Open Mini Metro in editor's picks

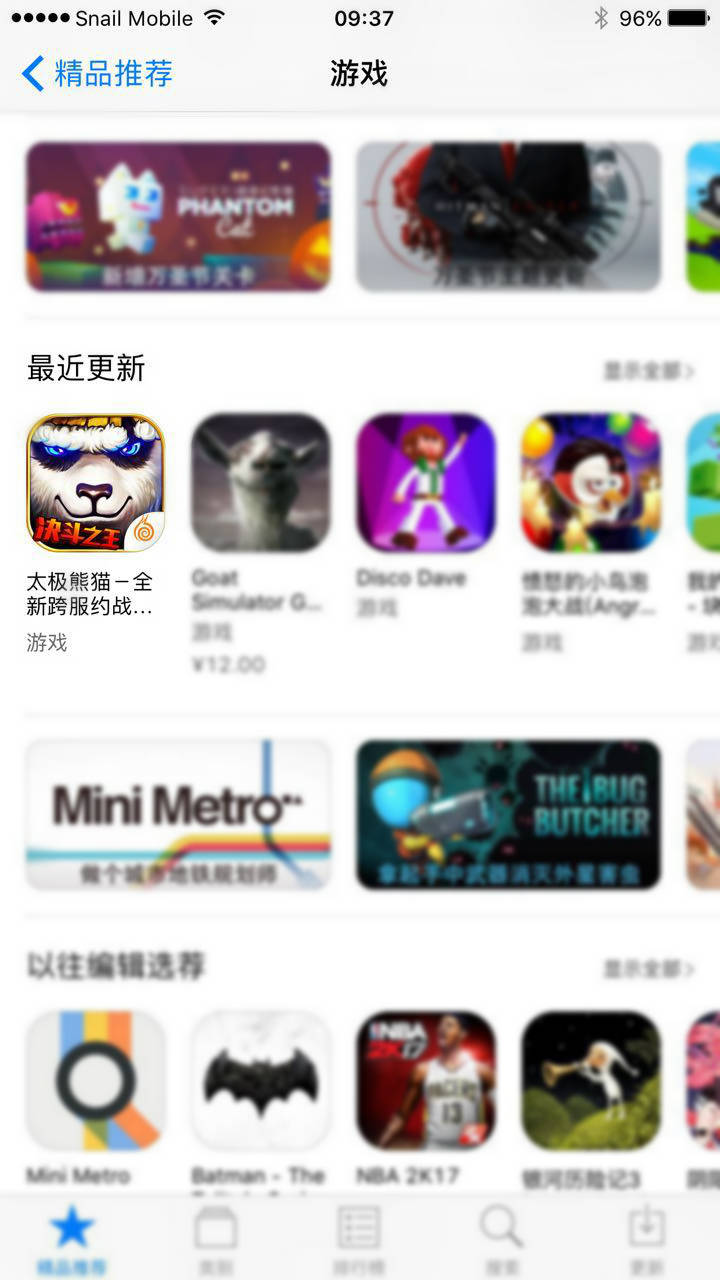(96, 1080)
